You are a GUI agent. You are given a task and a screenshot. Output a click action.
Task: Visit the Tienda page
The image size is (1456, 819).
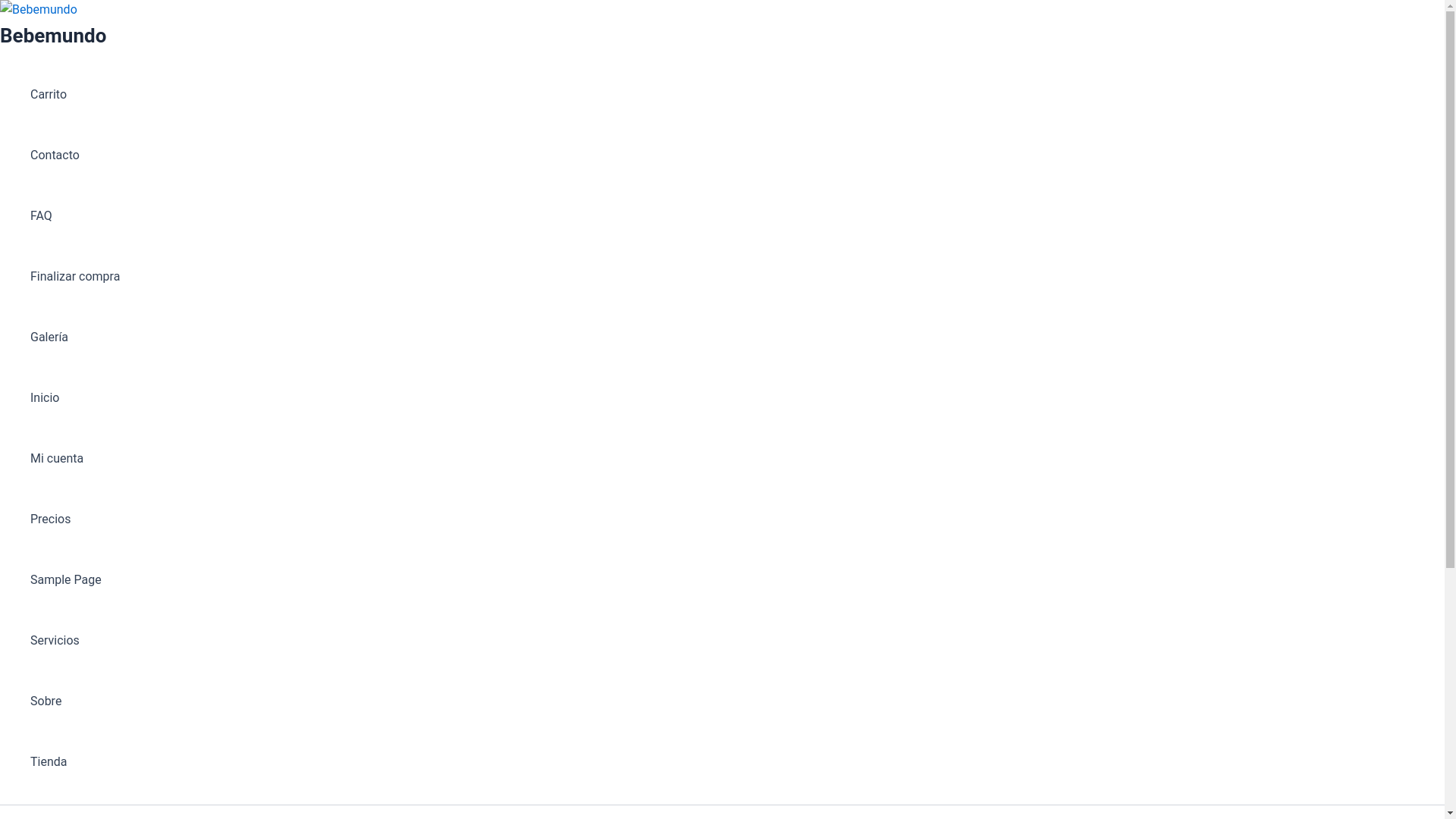[x=49, y=762]
